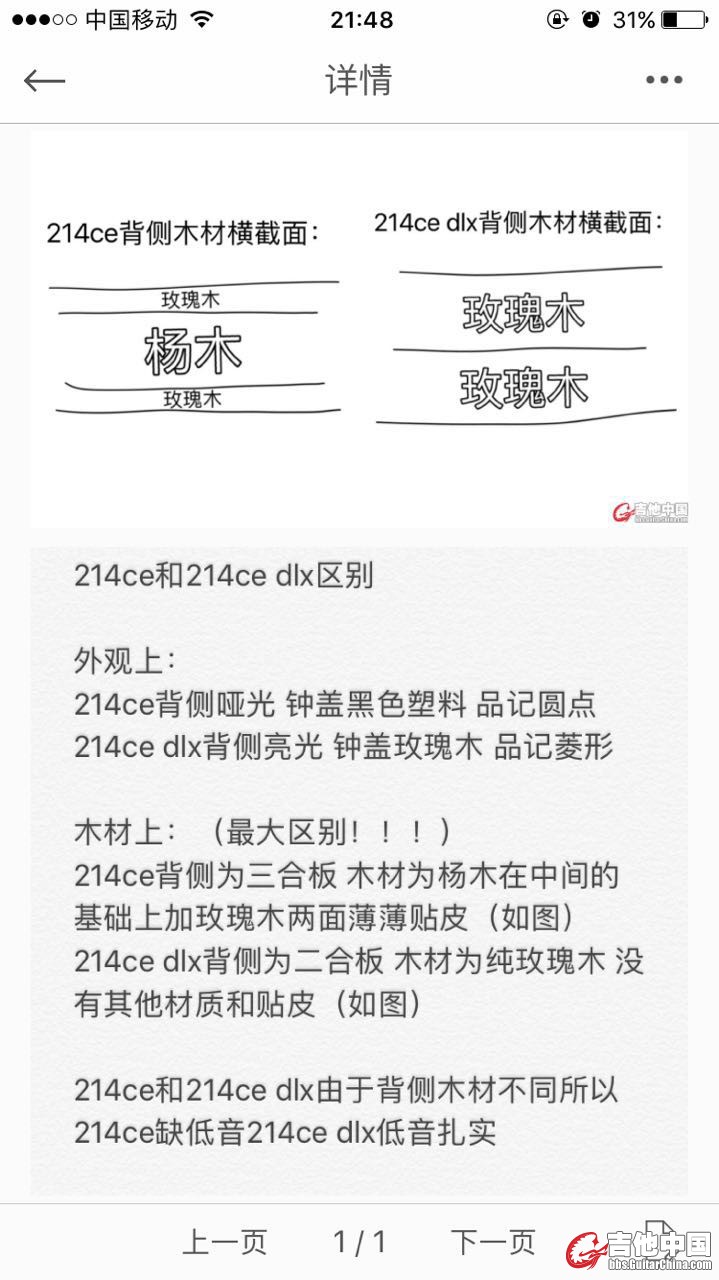Go back using the top-left arrow
This screenshot has width=719, height=1280.
pos(44,80)
